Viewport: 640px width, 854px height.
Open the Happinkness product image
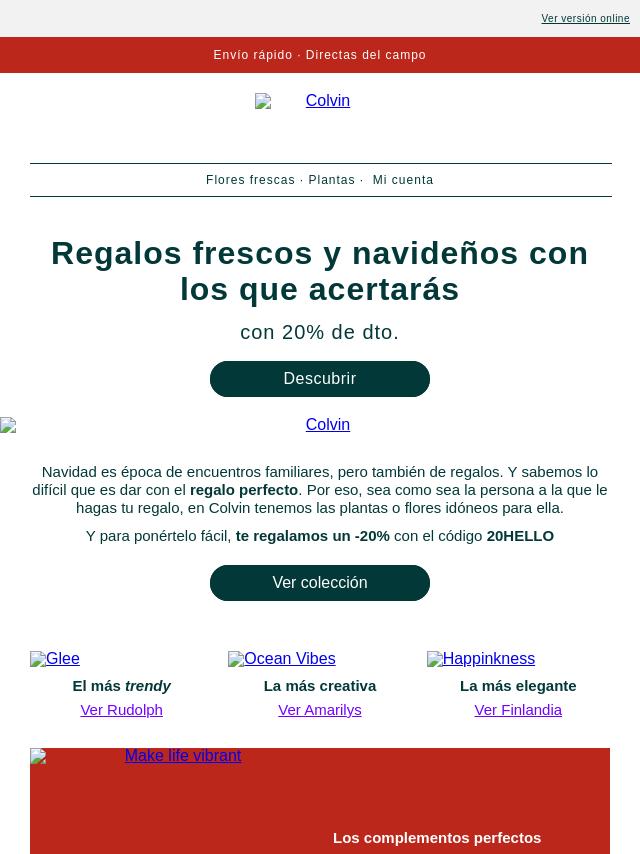pos(481,659)
